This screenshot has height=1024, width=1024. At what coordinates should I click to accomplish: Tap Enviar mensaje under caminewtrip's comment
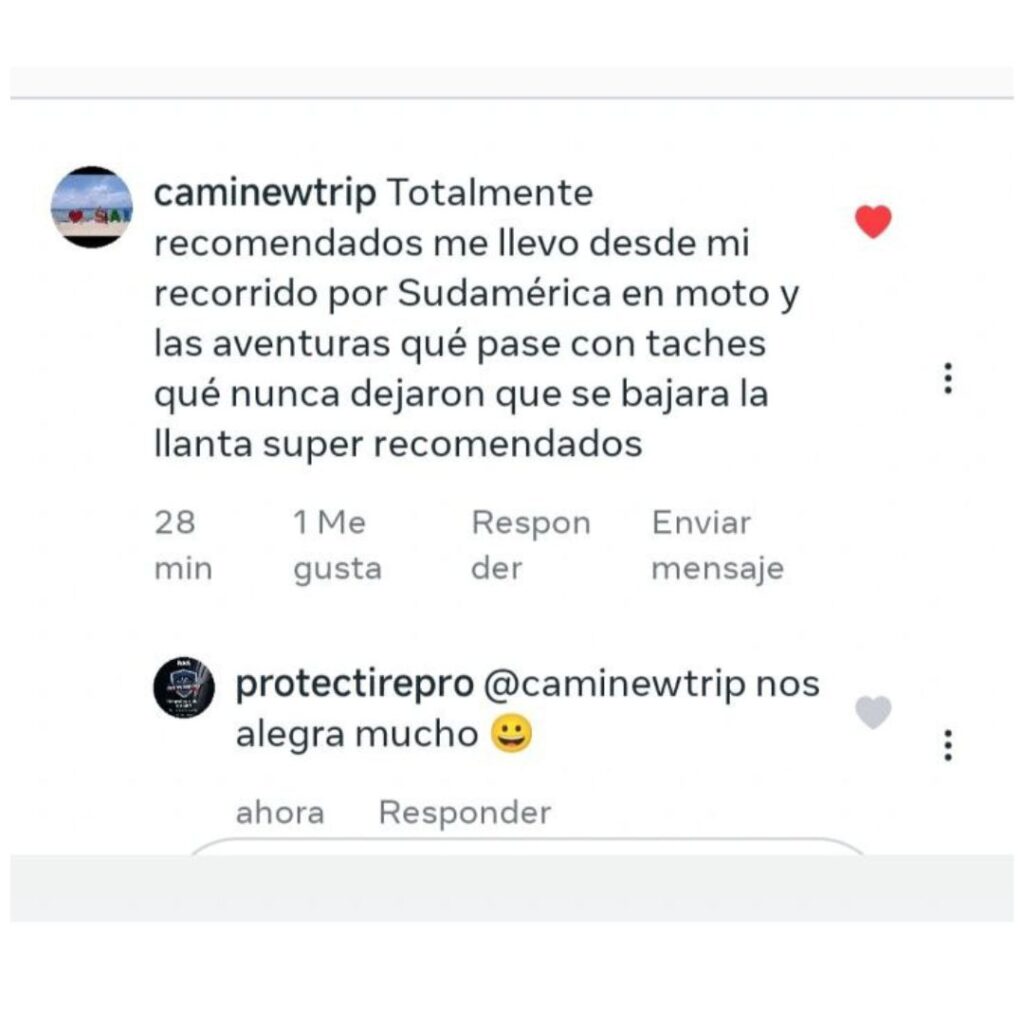point(717,546)
